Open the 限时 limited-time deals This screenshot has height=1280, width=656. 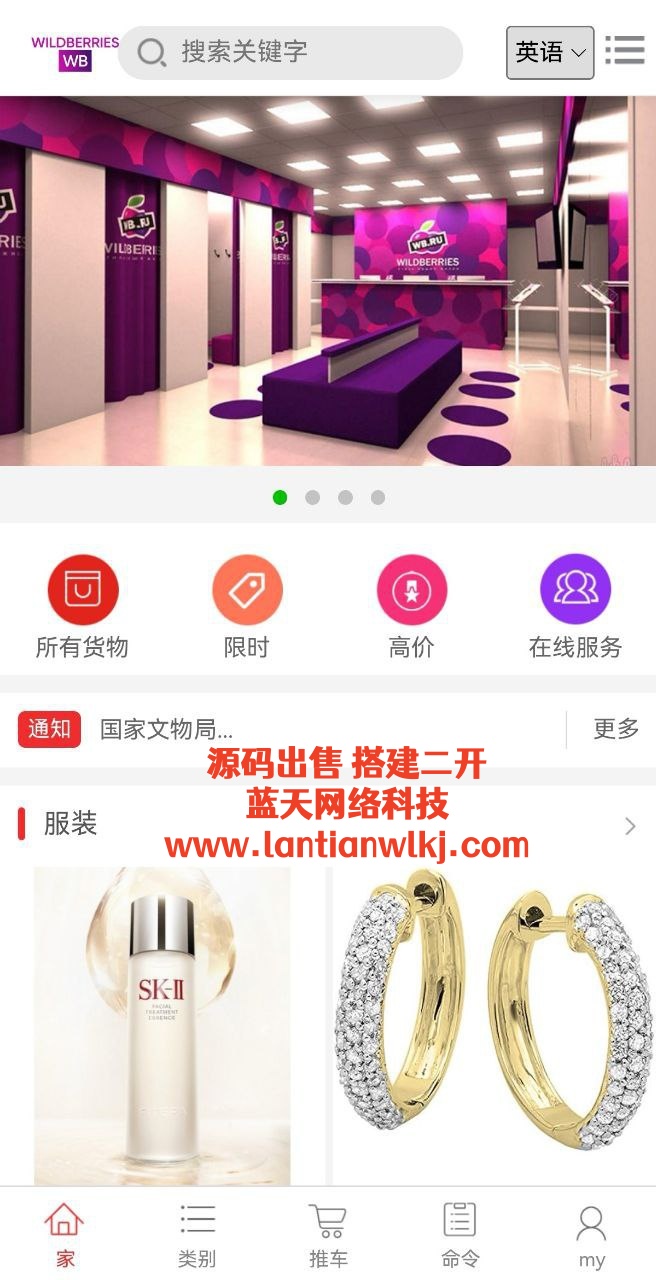point(247,606)
